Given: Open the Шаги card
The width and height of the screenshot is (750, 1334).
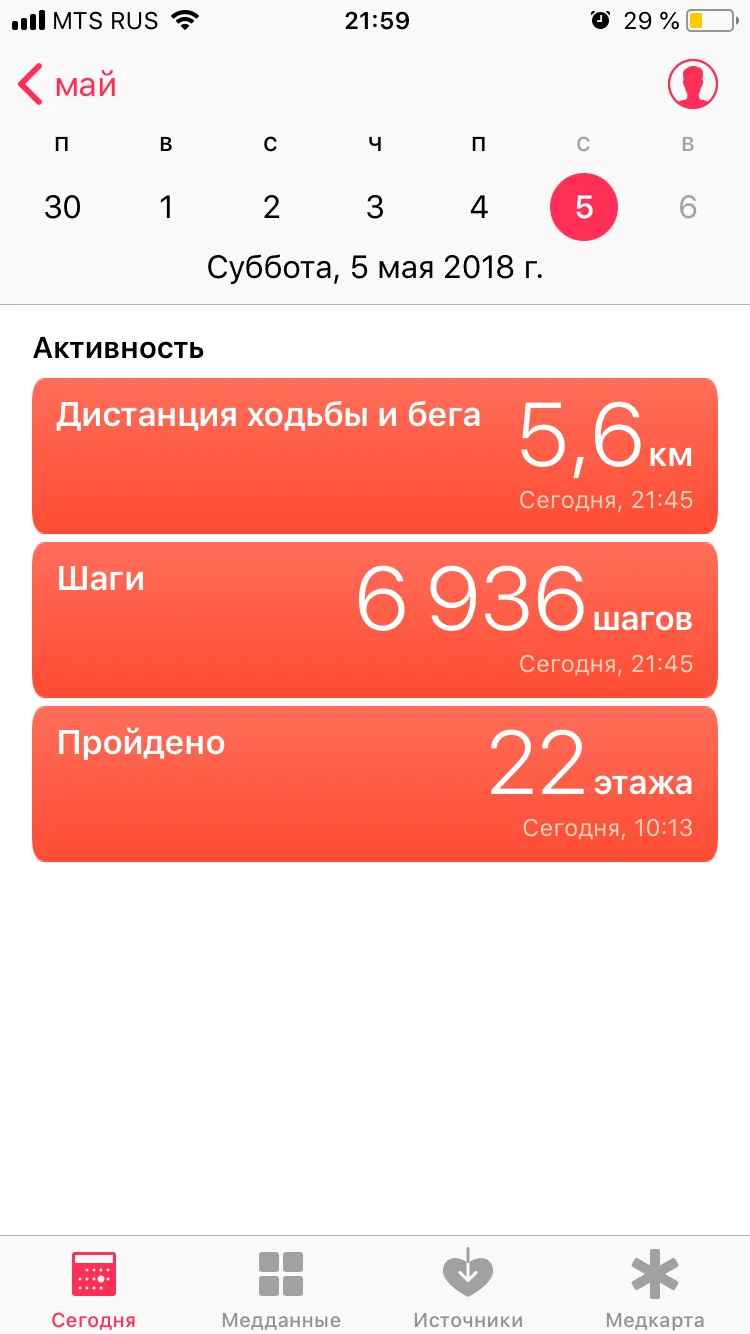Looking at the screenshot, I should pyautogui.click(x=375, y=620).
